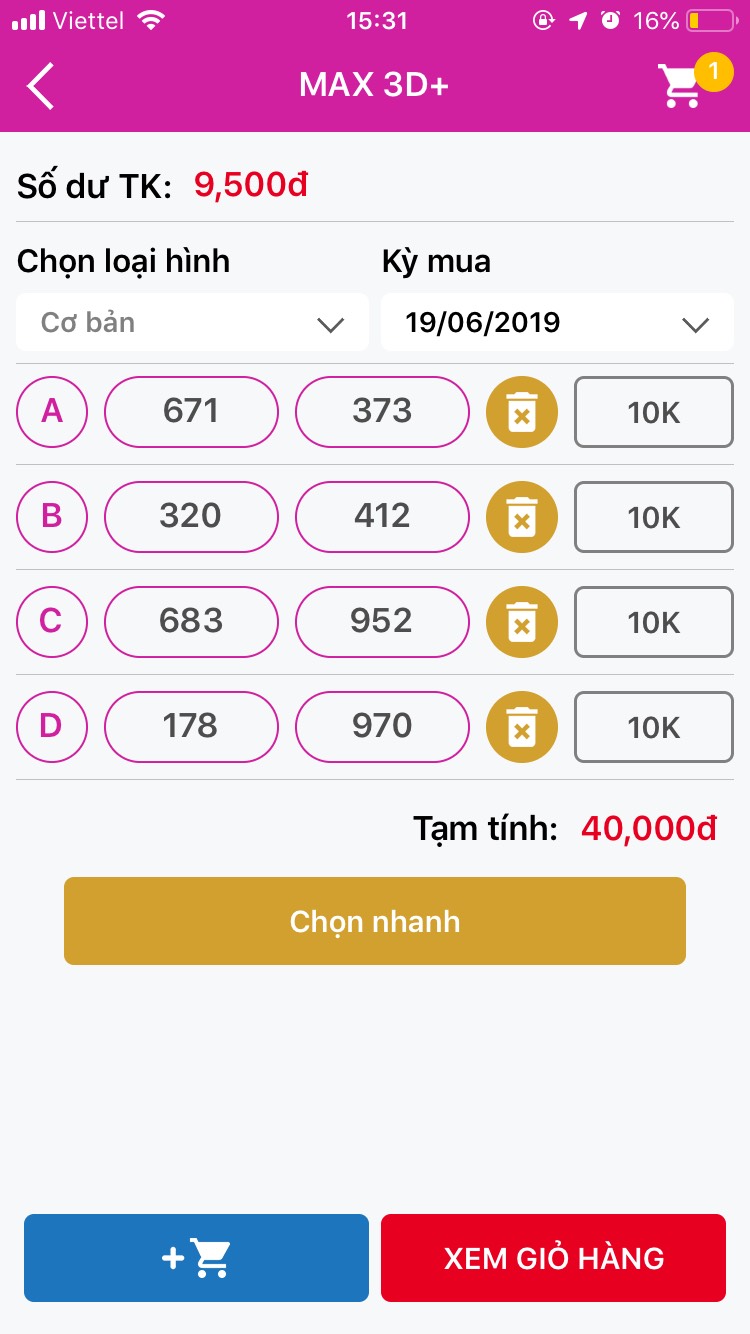Delete row A numbers

tap(521, 412)
